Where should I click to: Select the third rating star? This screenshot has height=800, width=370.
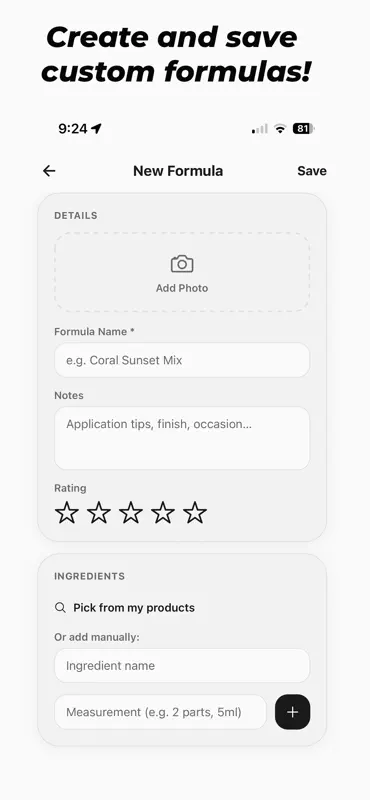131,512
